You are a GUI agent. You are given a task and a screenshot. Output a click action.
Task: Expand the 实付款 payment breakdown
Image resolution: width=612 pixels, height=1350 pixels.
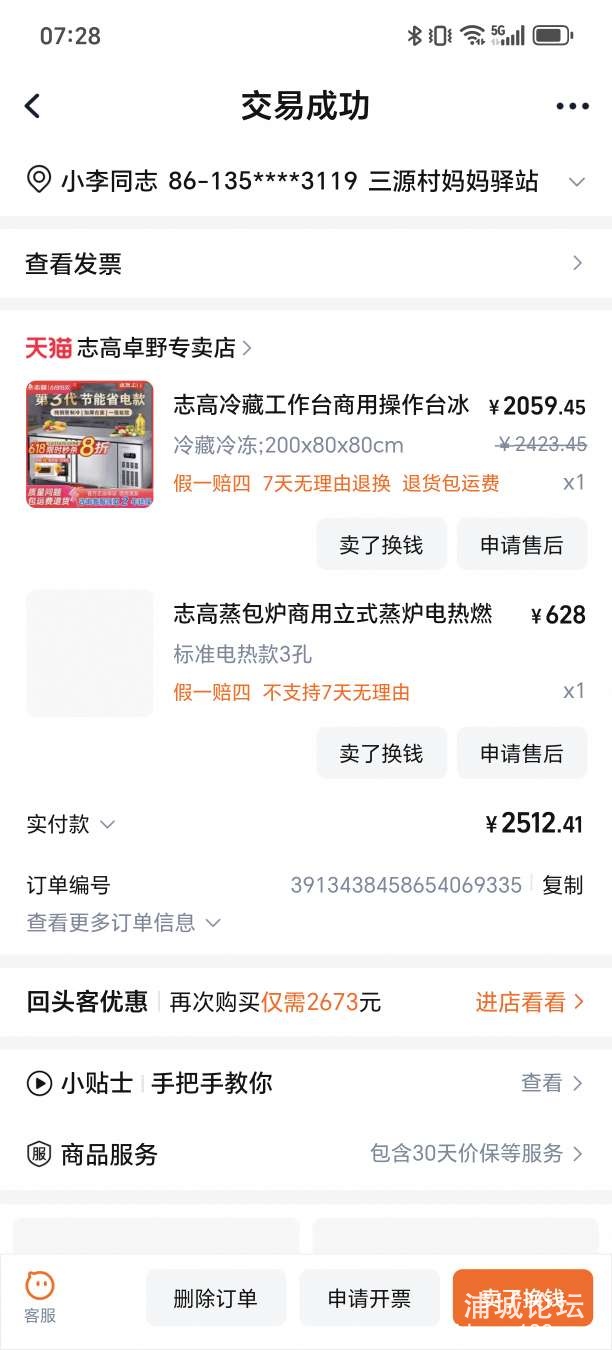point(72,824)
